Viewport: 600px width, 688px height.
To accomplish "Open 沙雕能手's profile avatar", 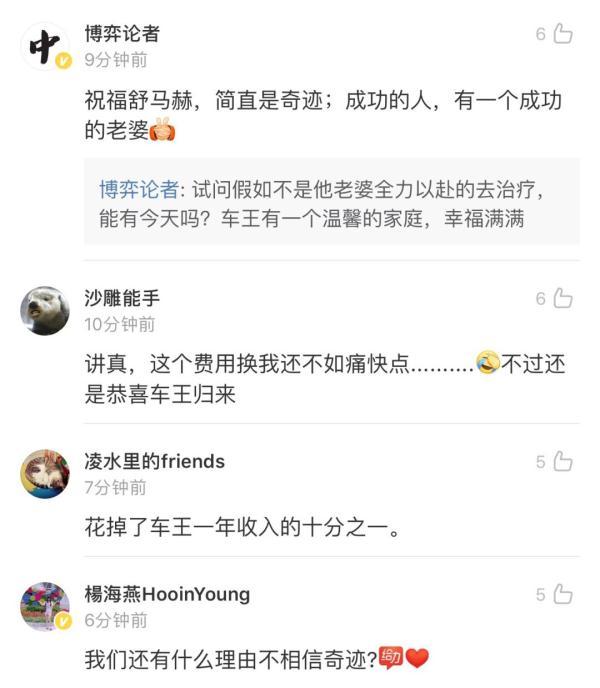I will pyautogui.click(x=45, y=310).
